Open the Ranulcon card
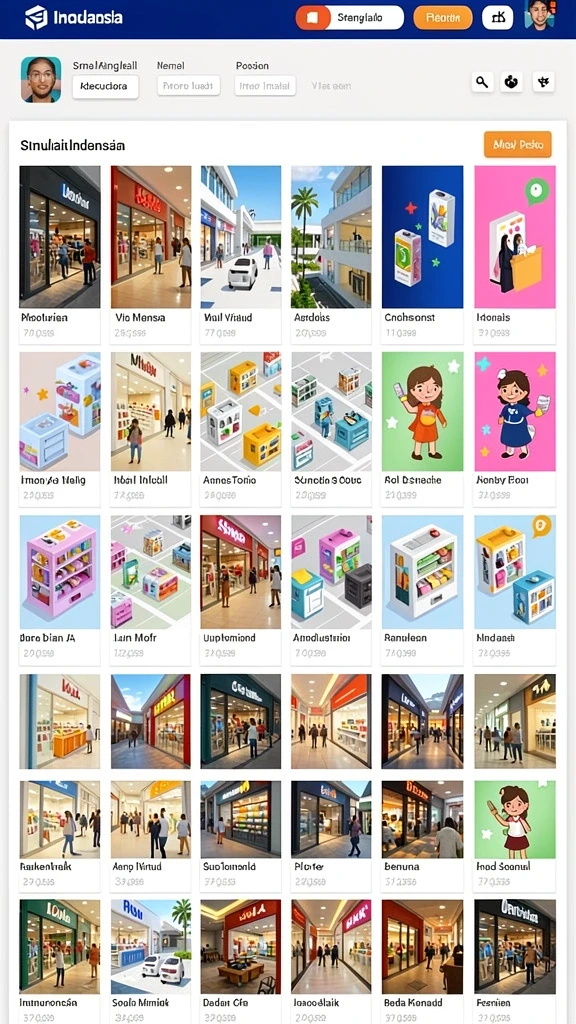This screenshot has height=1024, width=576. (x=423, y=590)
